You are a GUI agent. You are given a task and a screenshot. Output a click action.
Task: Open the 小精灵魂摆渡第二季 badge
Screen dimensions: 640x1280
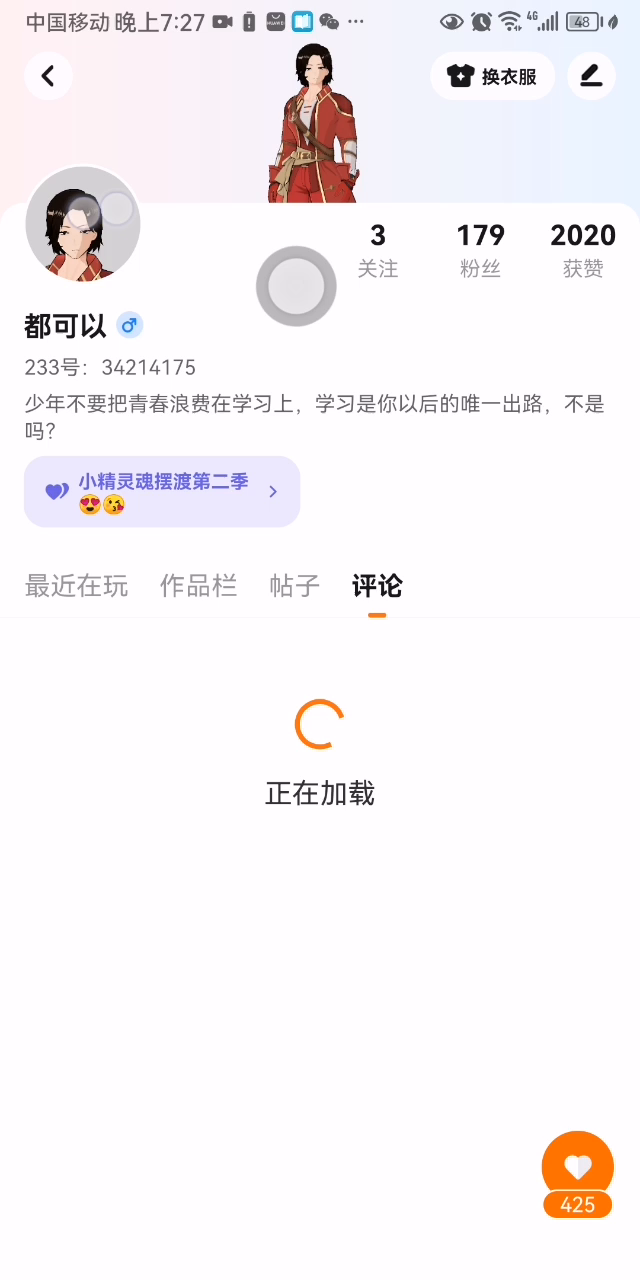click(x=162, y=492)
